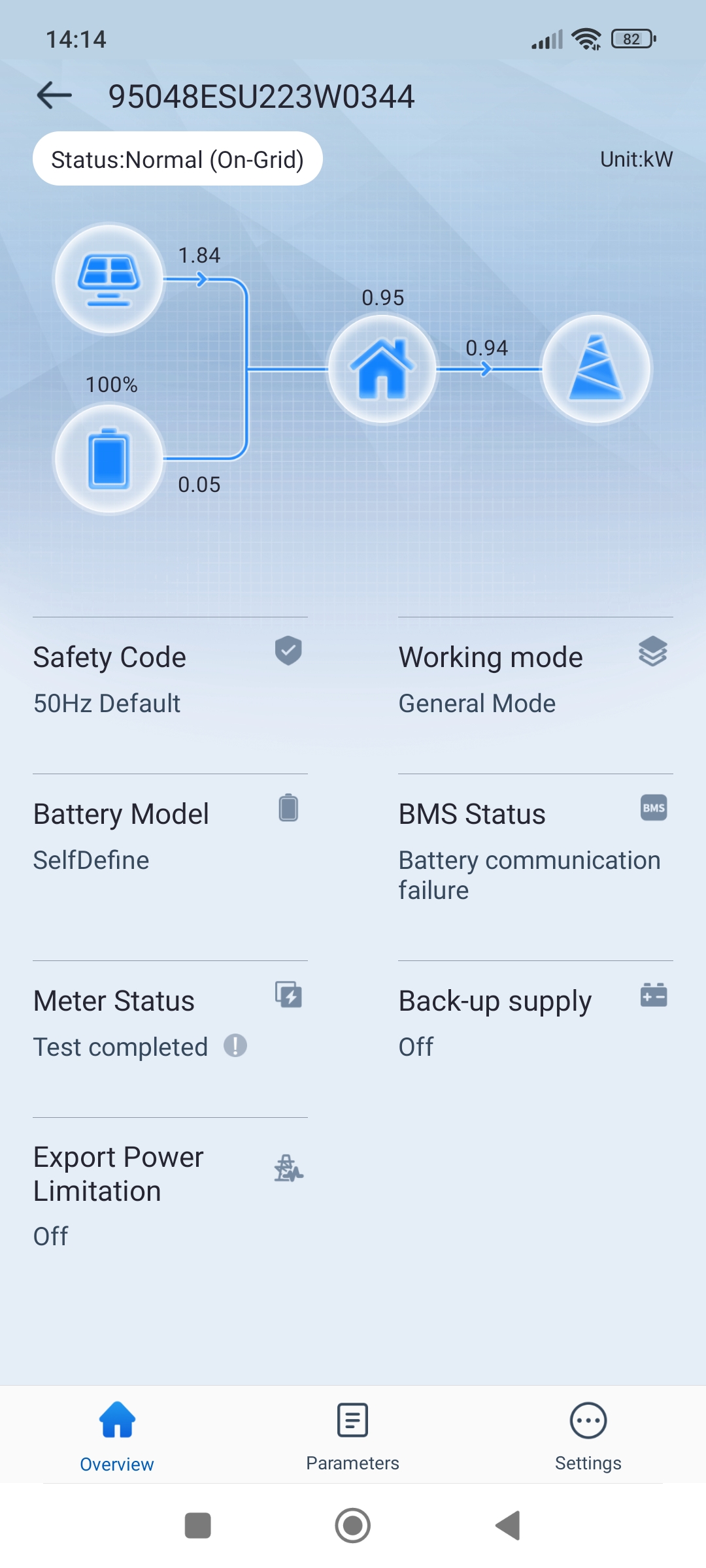Tap the house icon in the power flow diagram
Screen dimensions: 706x1568
382,369
